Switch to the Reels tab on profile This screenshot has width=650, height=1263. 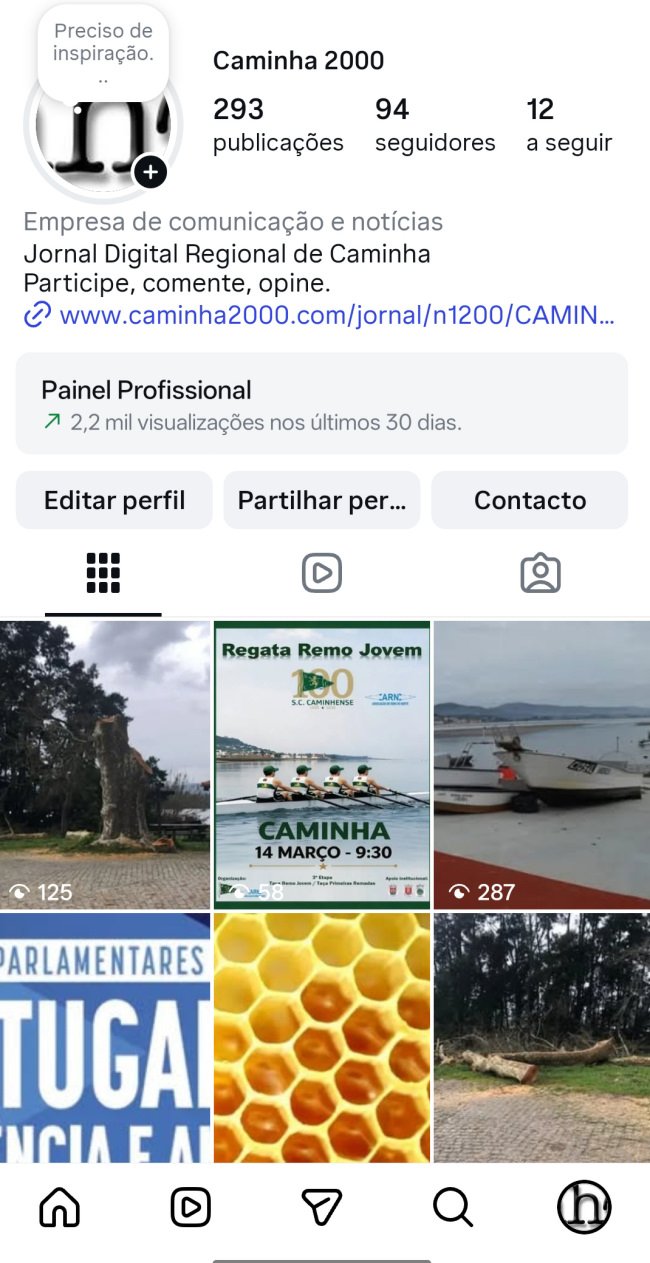coord(322,573)
